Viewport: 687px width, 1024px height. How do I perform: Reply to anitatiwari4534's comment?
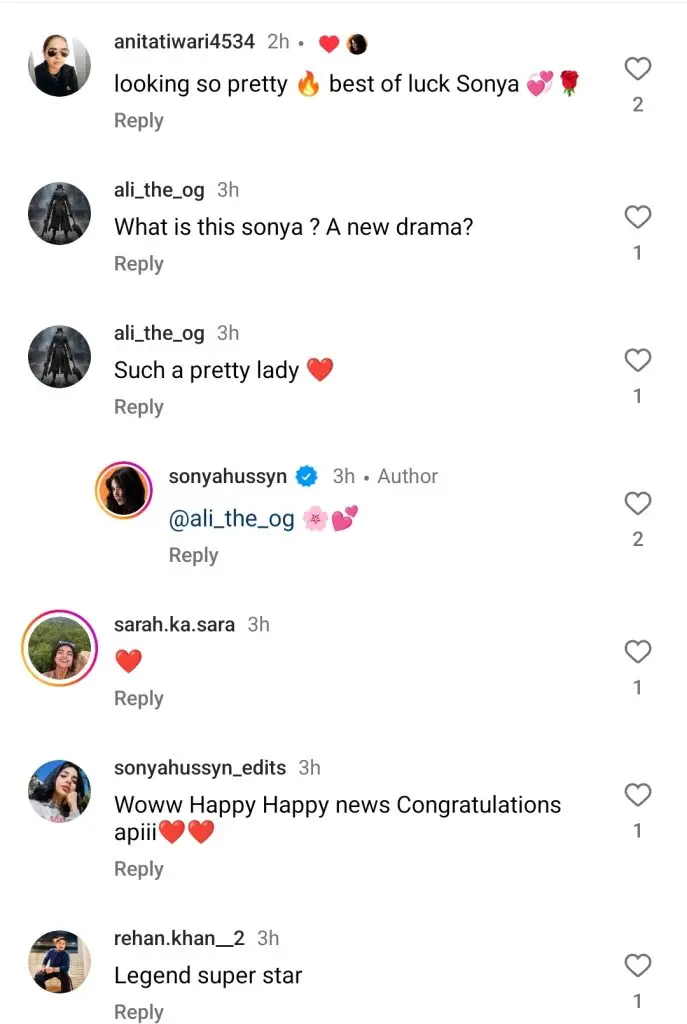pos(138,121)
